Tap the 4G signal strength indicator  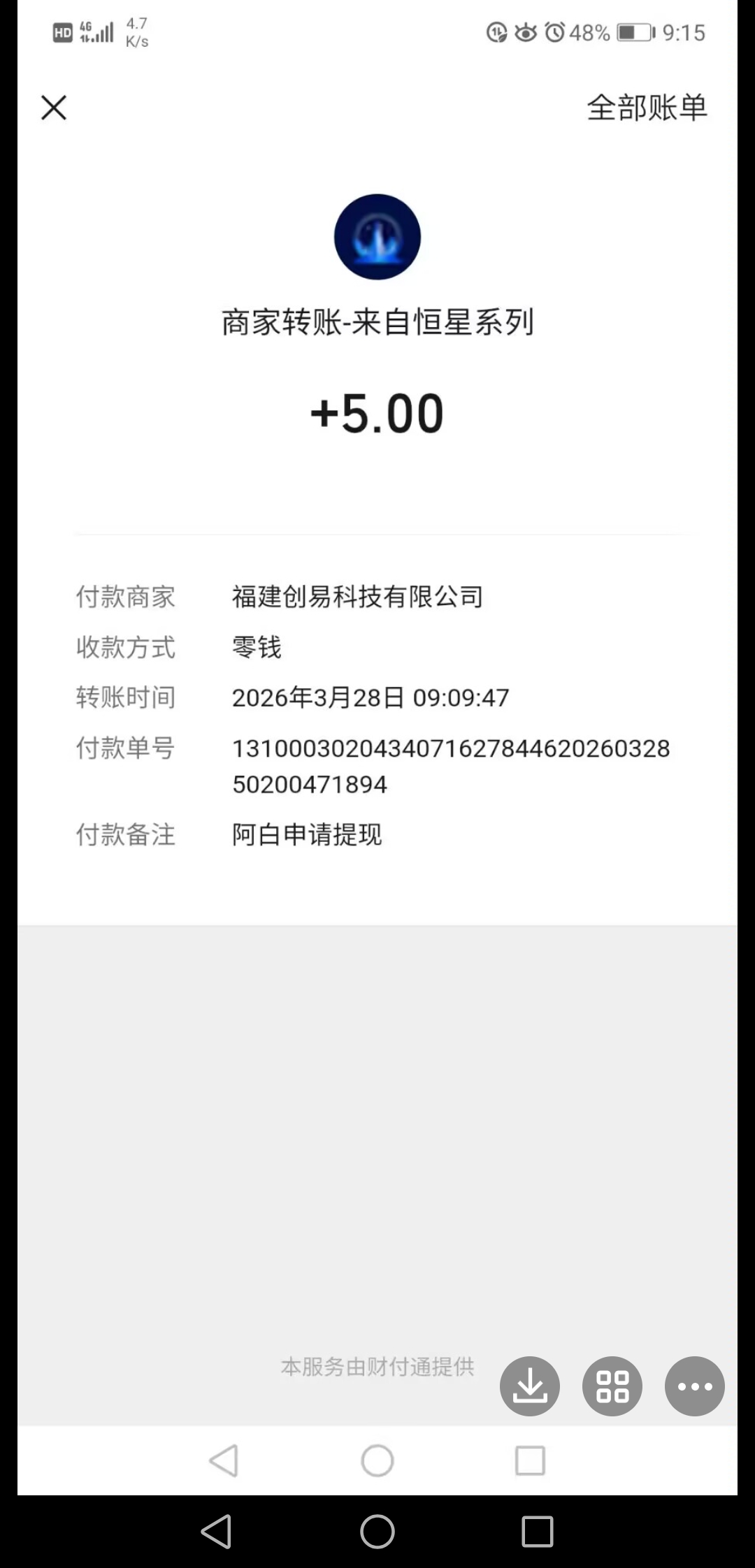(x=96, y=31)
